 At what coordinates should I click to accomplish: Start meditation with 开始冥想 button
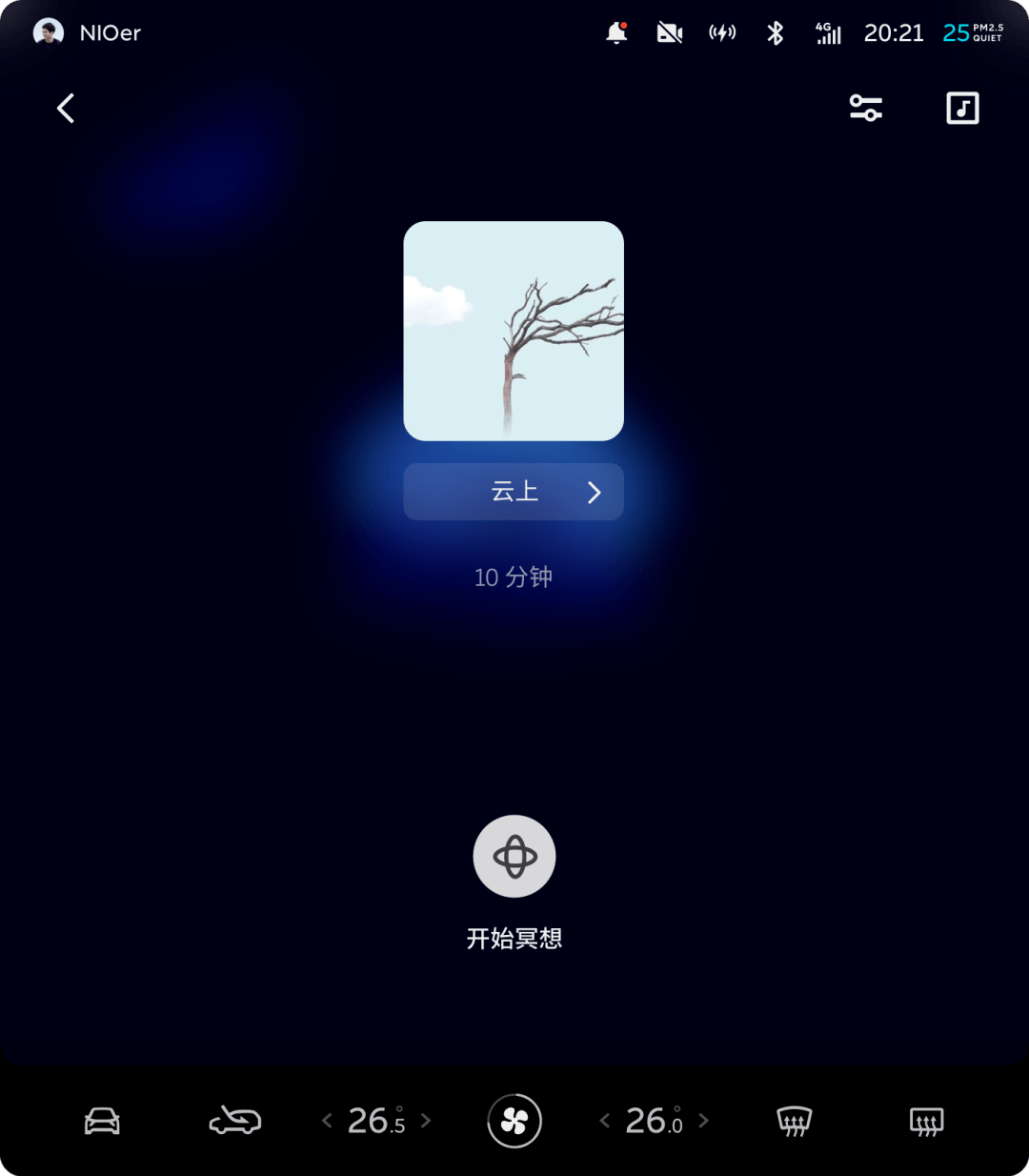click(x=514, y=856)
